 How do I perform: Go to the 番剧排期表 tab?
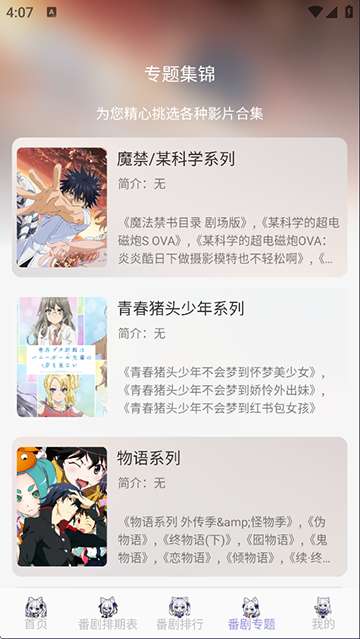coord(108,613)
